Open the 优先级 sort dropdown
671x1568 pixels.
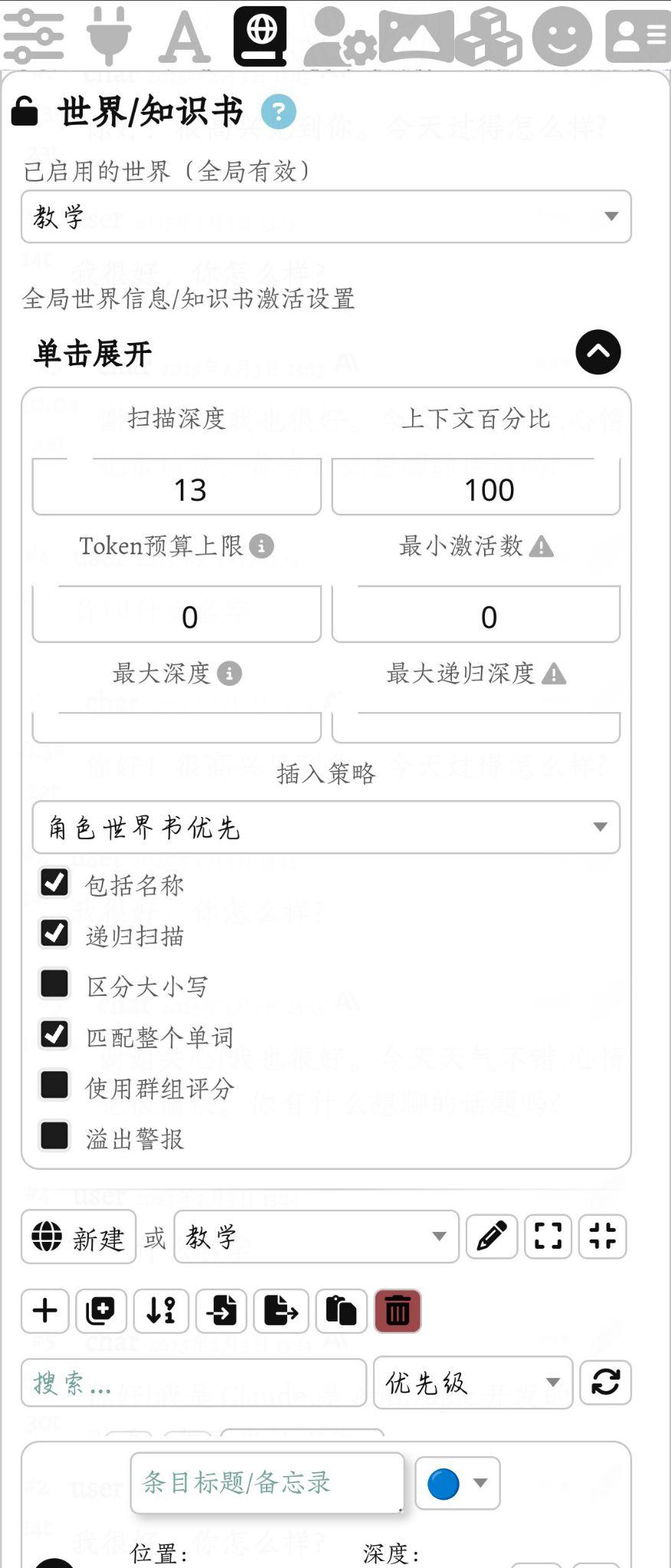tap(473, 1383)
